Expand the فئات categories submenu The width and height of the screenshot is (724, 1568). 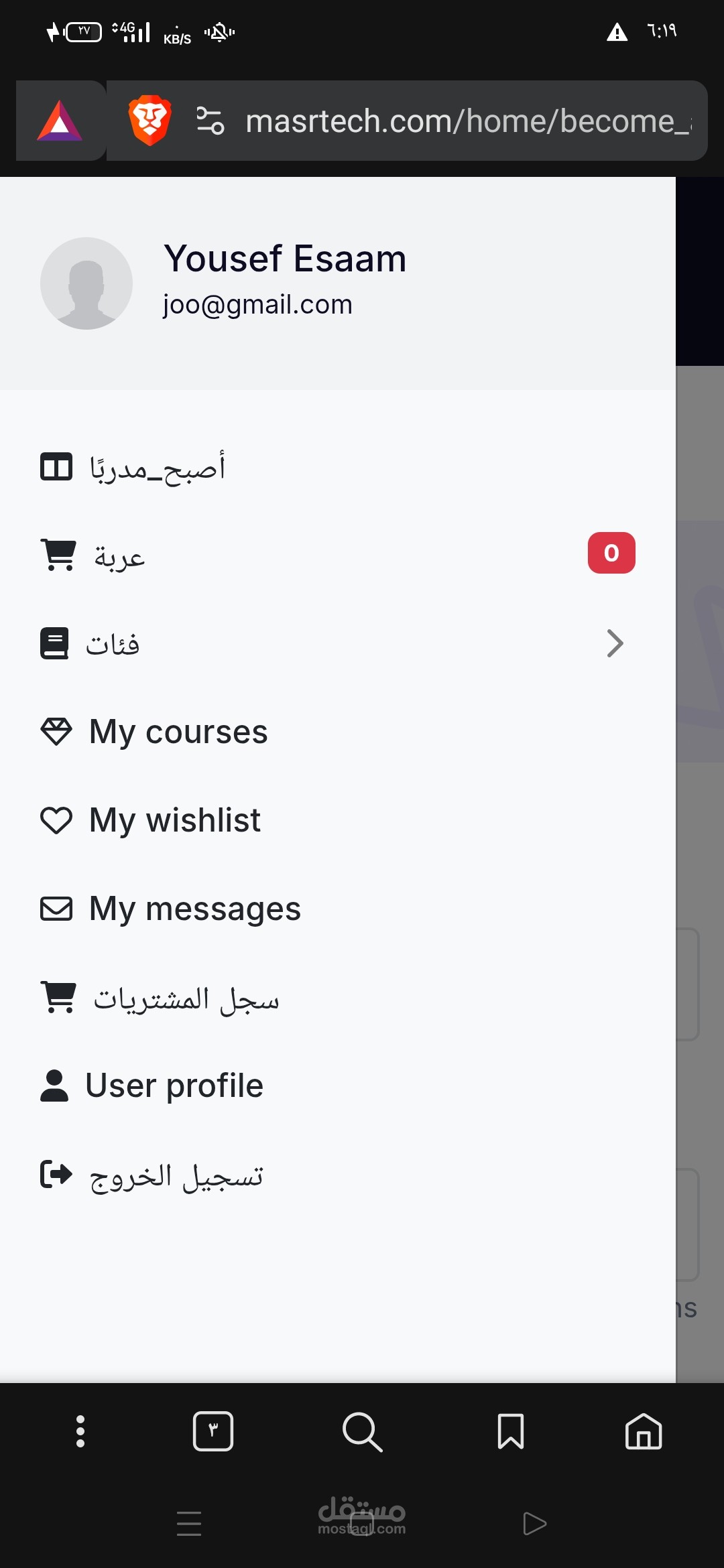pos(338,643)
